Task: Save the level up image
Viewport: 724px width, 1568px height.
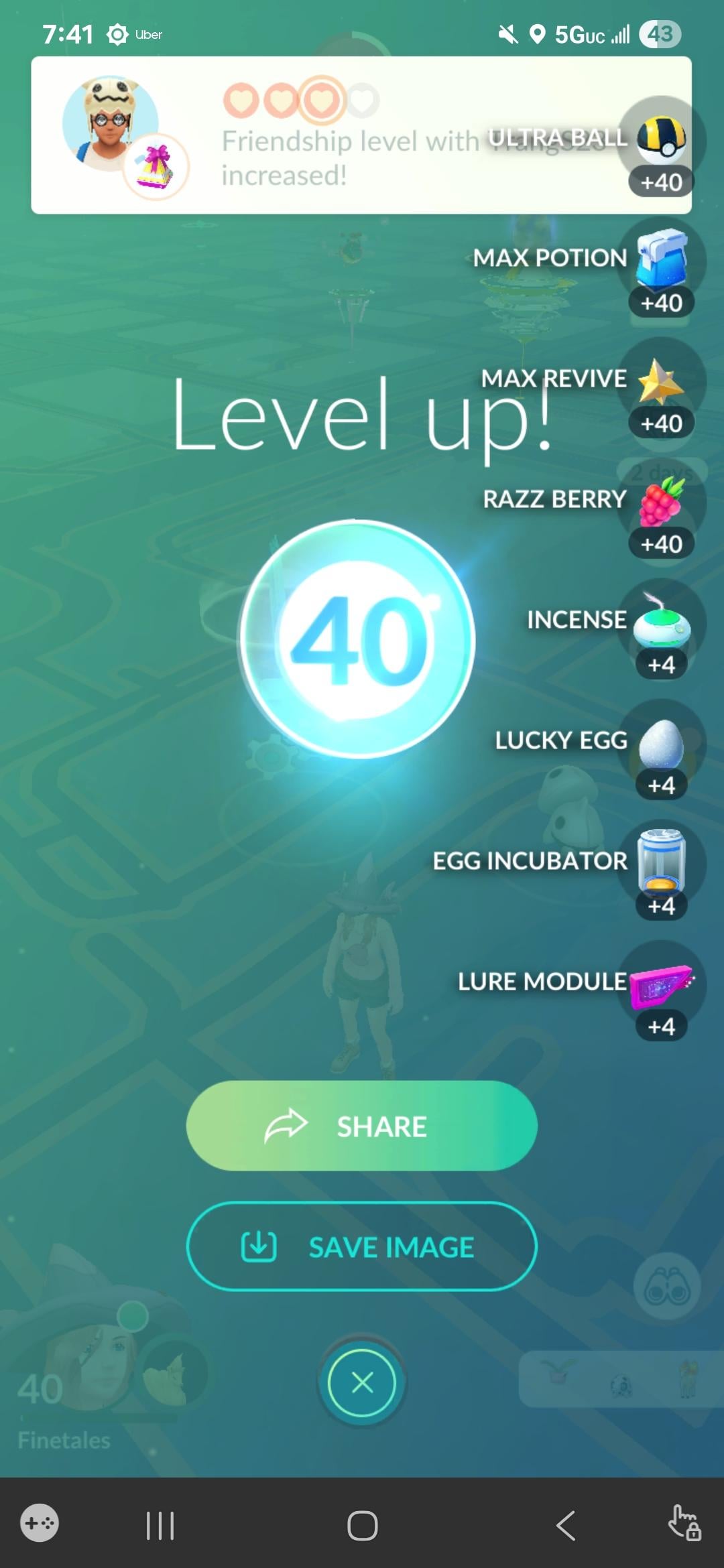Action: (362, 1246)
